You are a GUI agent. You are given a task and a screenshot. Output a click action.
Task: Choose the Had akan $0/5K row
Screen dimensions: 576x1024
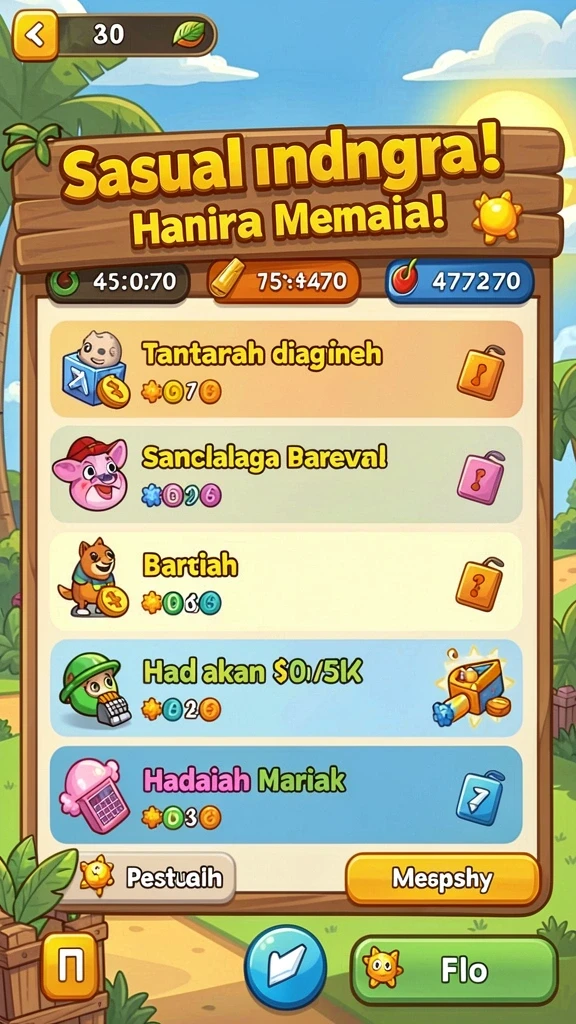(x=286, y=688)
